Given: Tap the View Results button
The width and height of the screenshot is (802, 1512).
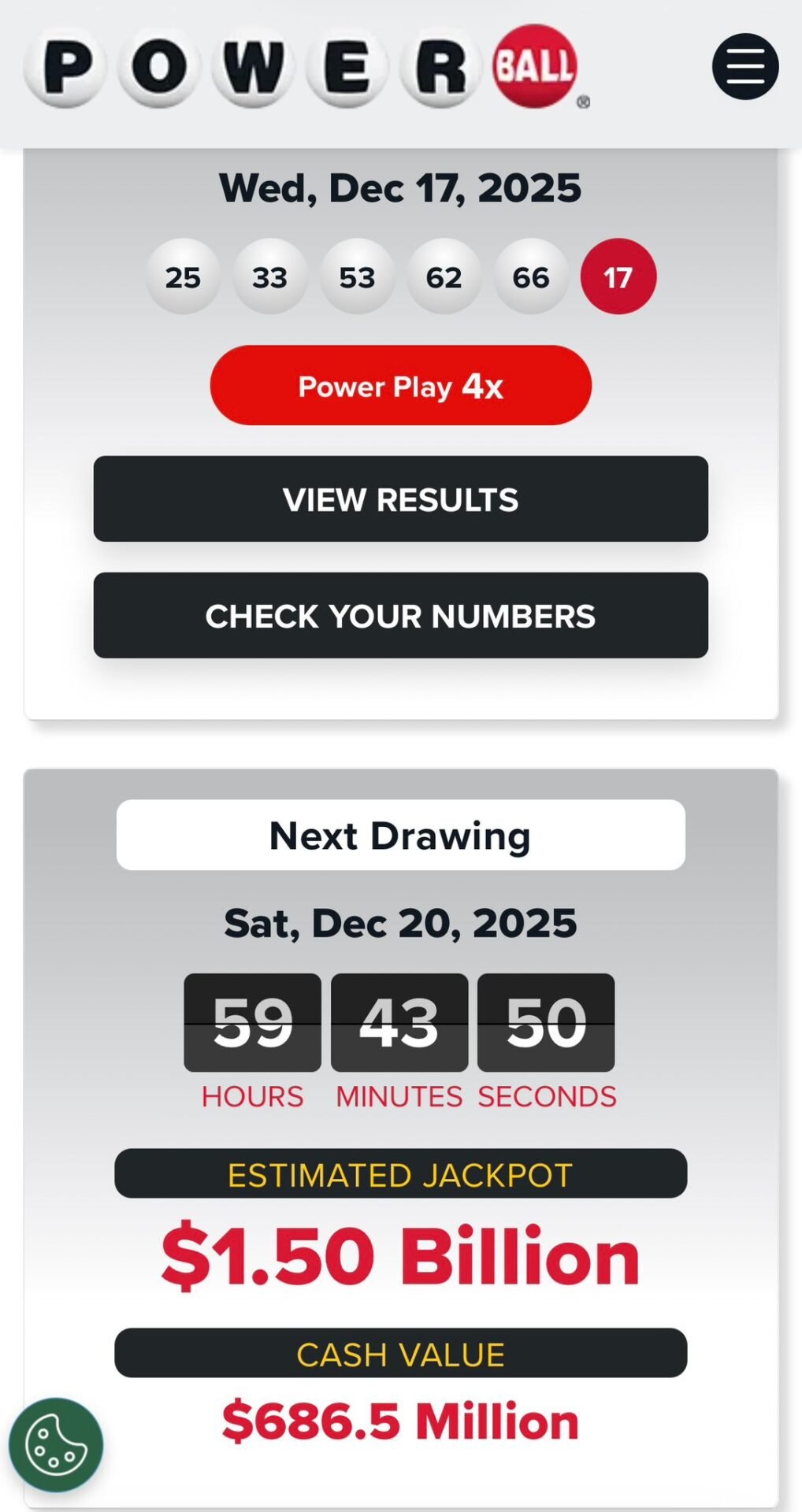Looking at the screenshot, I should 400,499.
